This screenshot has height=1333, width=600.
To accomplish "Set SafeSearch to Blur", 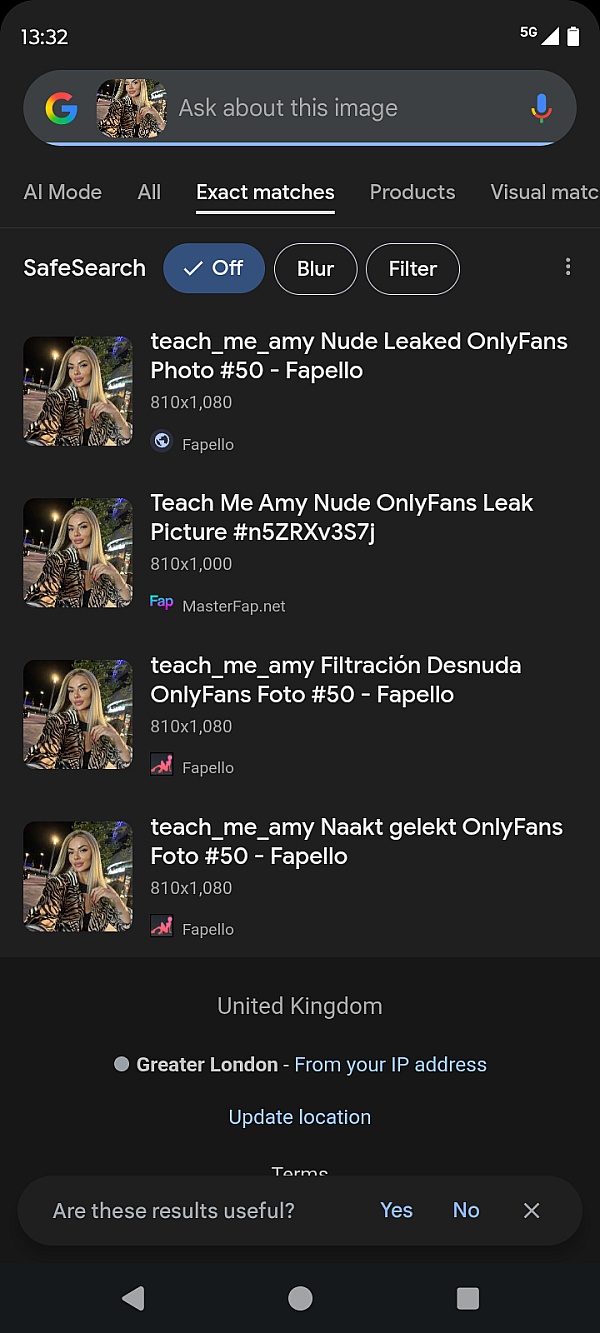I will pos(315,268).
